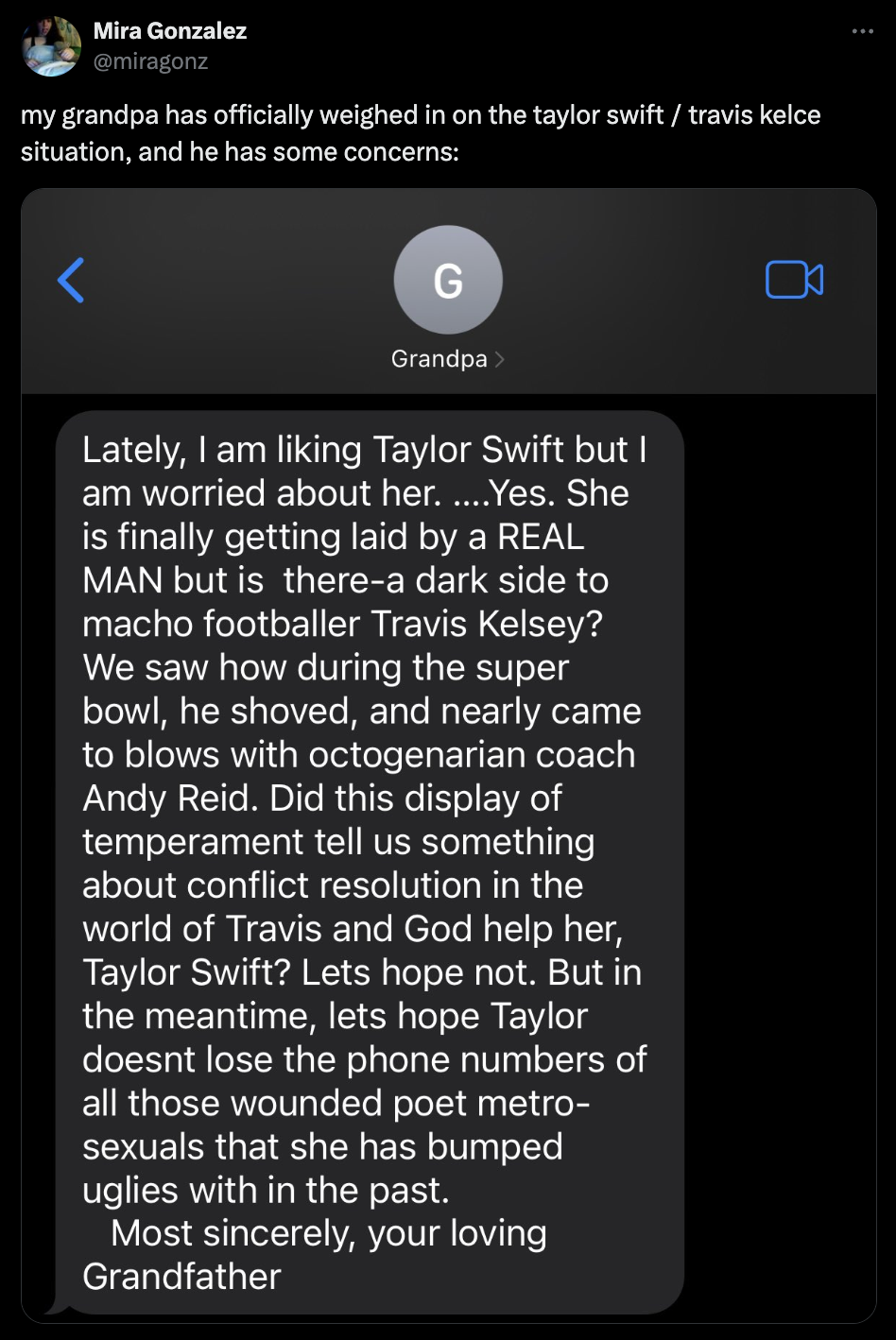
Task: Open the tweet's overflow menu
Action: coord(862,32)
